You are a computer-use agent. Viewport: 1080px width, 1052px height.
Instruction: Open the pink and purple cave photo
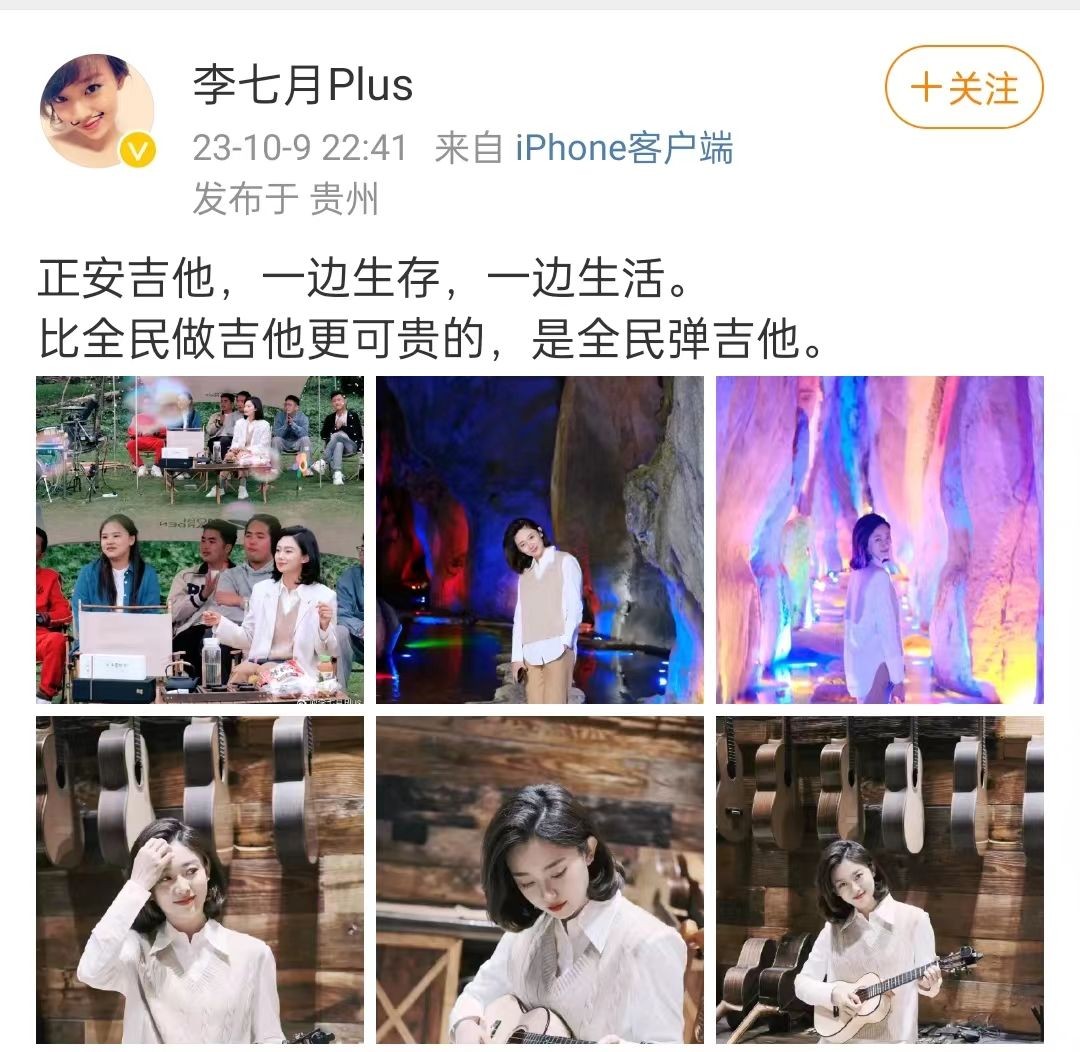pos(879,540)
